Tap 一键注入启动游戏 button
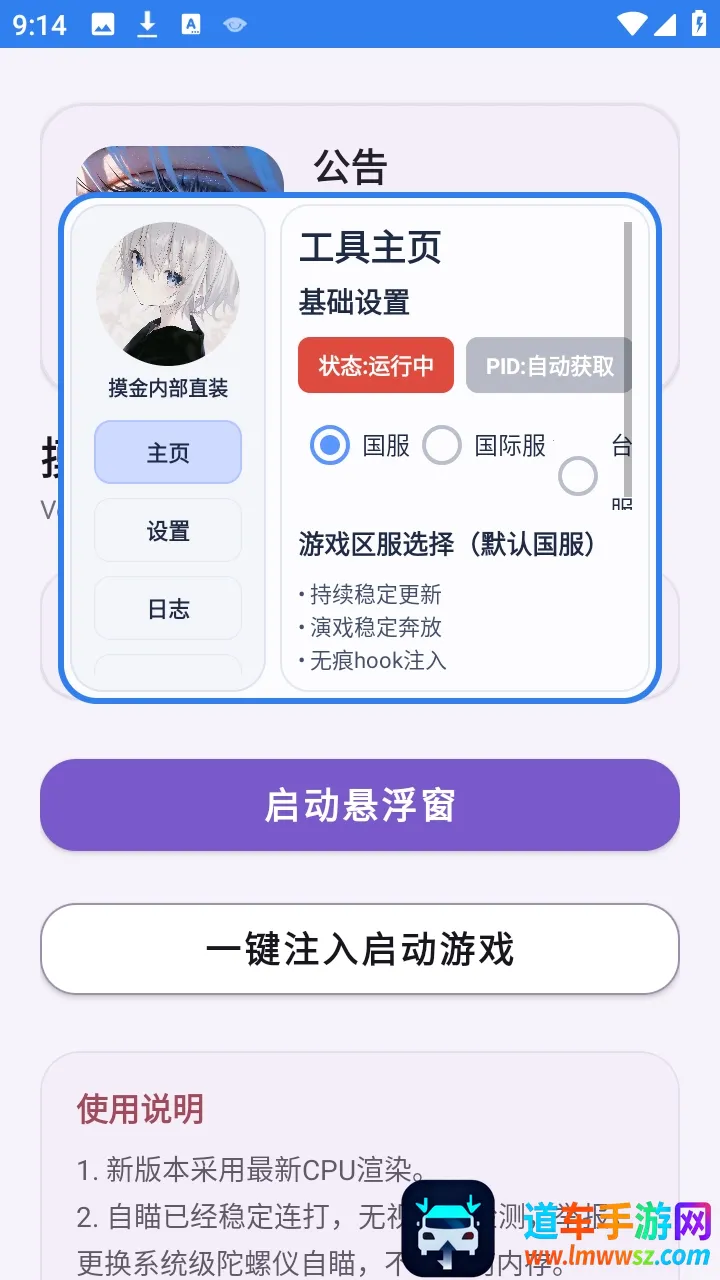Image resolution: width=720 pixels, height=1280 pixels. [360, 948]
